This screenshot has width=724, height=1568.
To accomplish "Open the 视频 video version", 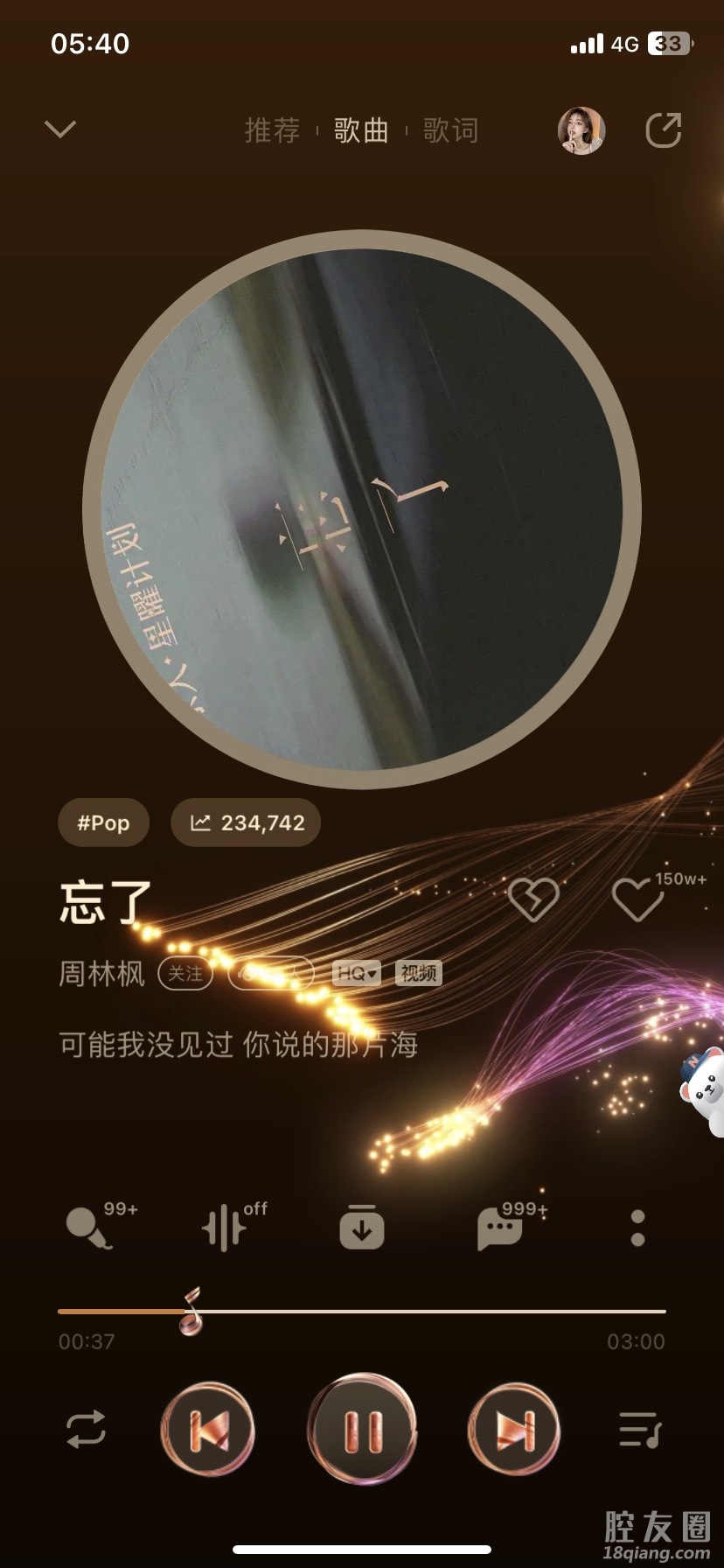I will (x=419, y=973).
